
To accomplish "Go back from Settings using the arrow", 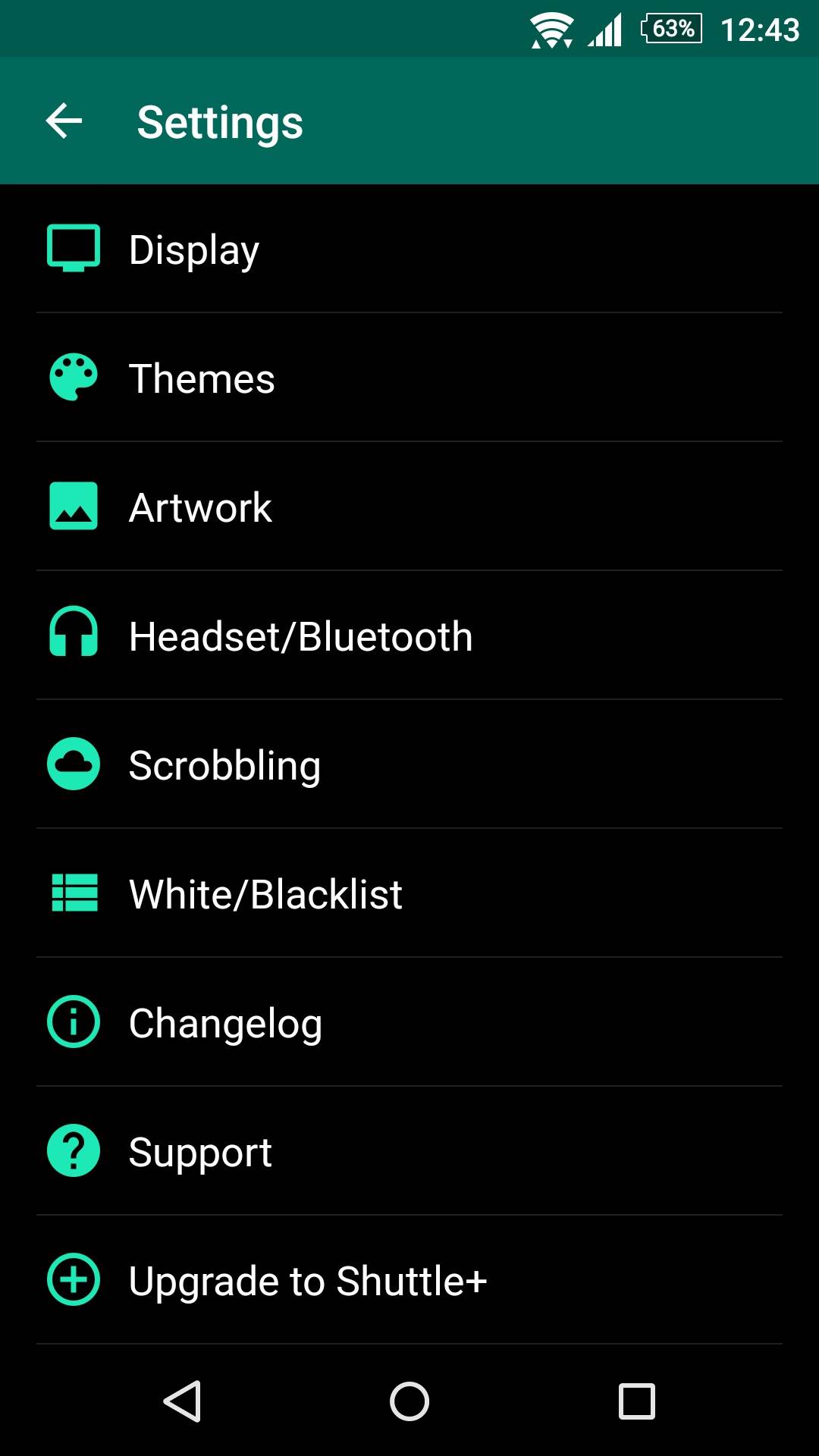I will [64, 121].
